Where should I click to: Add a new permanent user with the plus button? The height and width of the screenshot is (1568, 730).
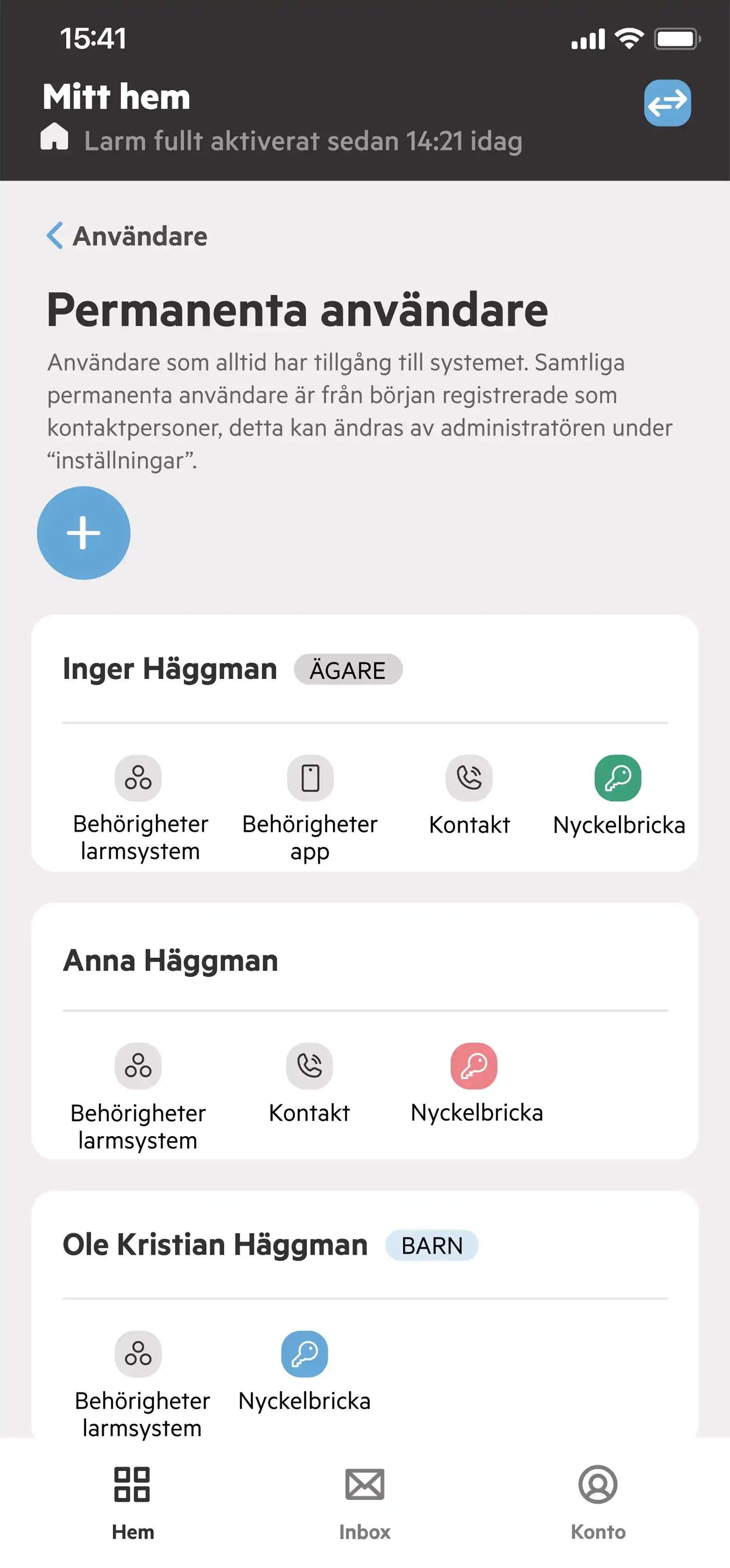[x=83, y=532]
